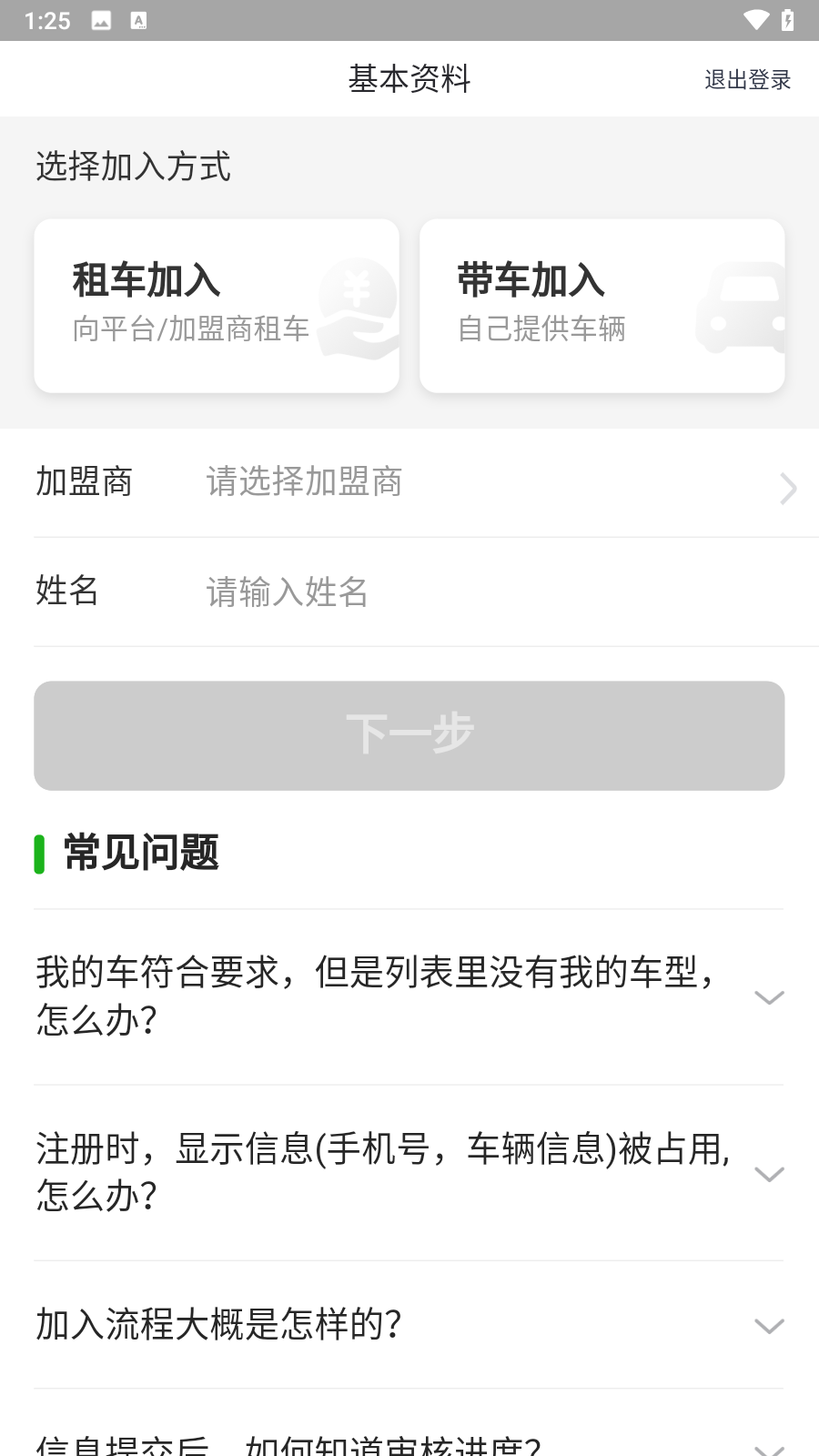Select the 租车加入 join option

(x=217, y=306)
